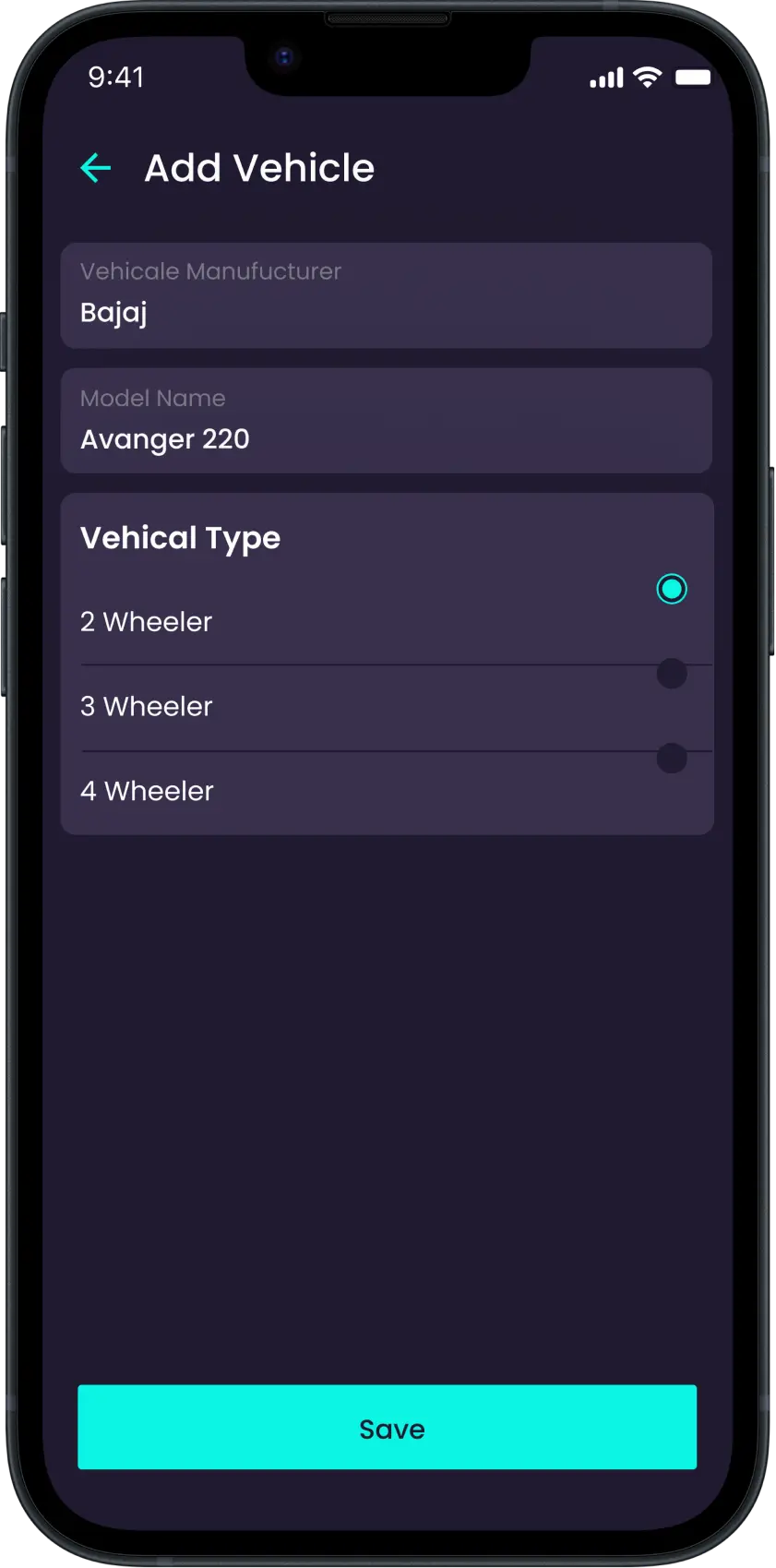Select the Add Vehicle title
776x1568 pixels.
259,167
